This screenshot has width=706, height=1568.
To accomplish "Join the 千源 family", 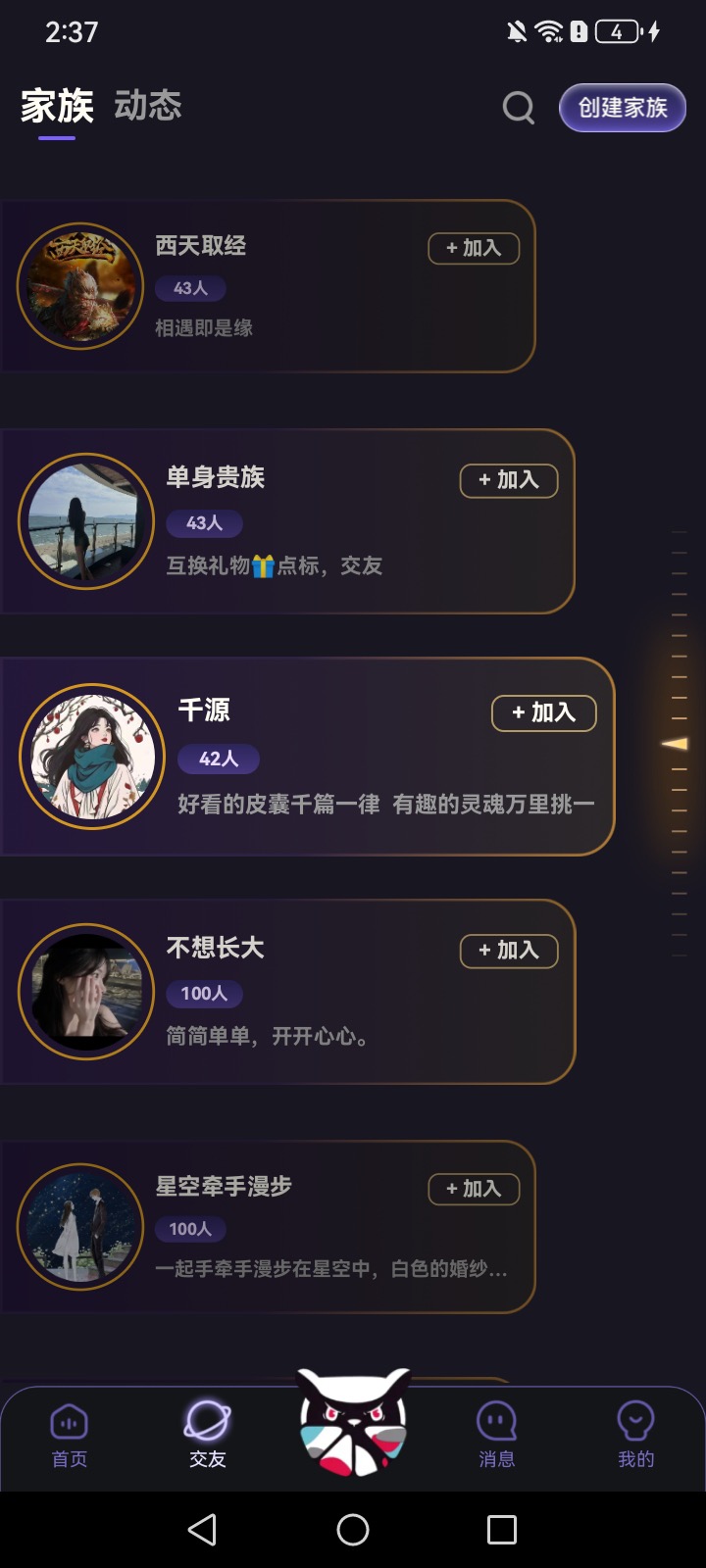I will (544, 712).
